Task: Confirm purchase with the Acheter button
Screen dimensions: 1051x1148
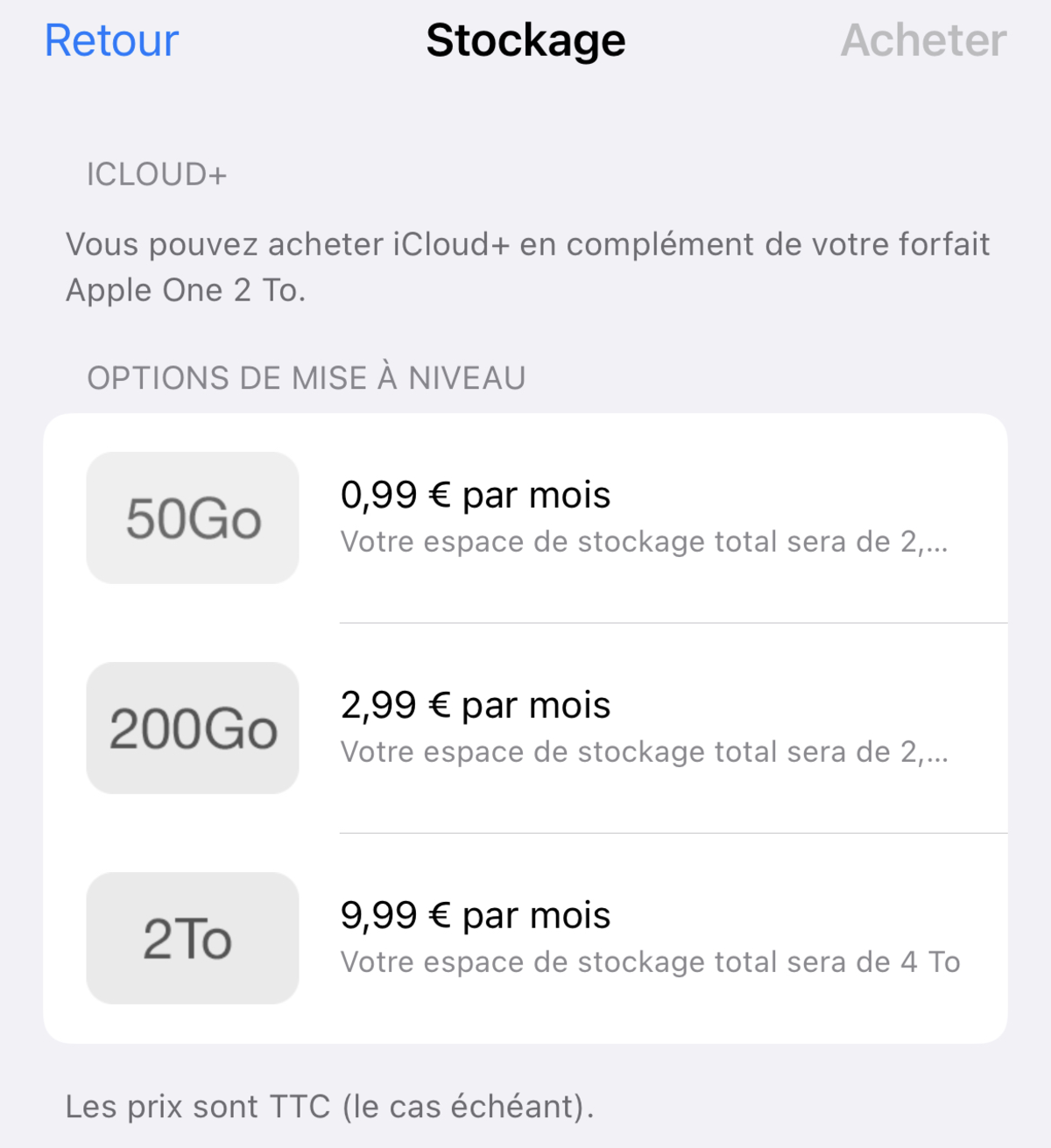Action: [x=922, y=39]
